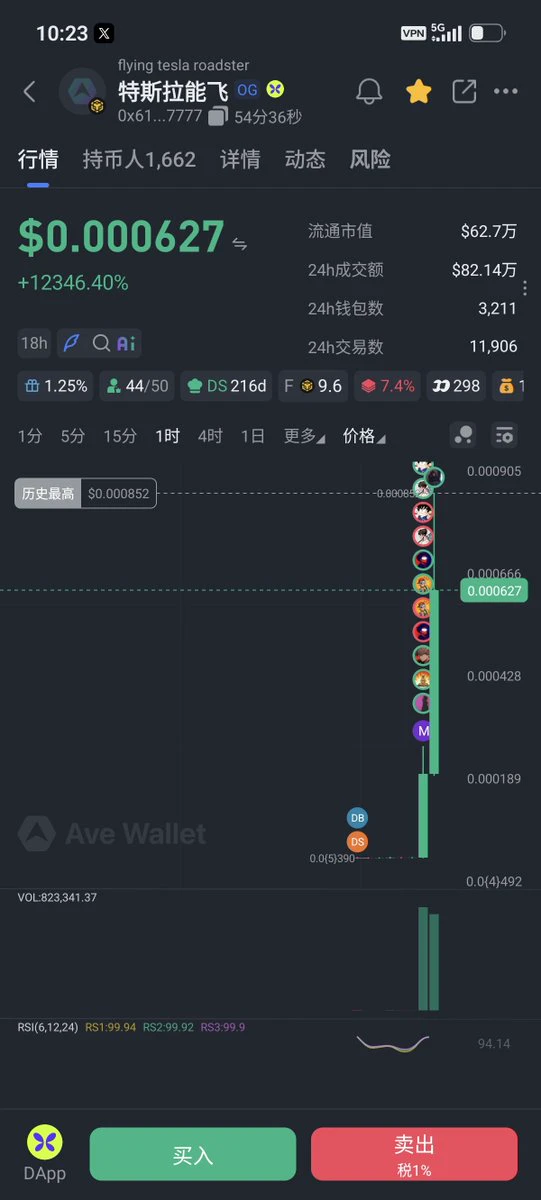Image resolution: width=541 pixels, height=1200 pixels.
Task: Open the 动态 activity tab
Action: 305,159
